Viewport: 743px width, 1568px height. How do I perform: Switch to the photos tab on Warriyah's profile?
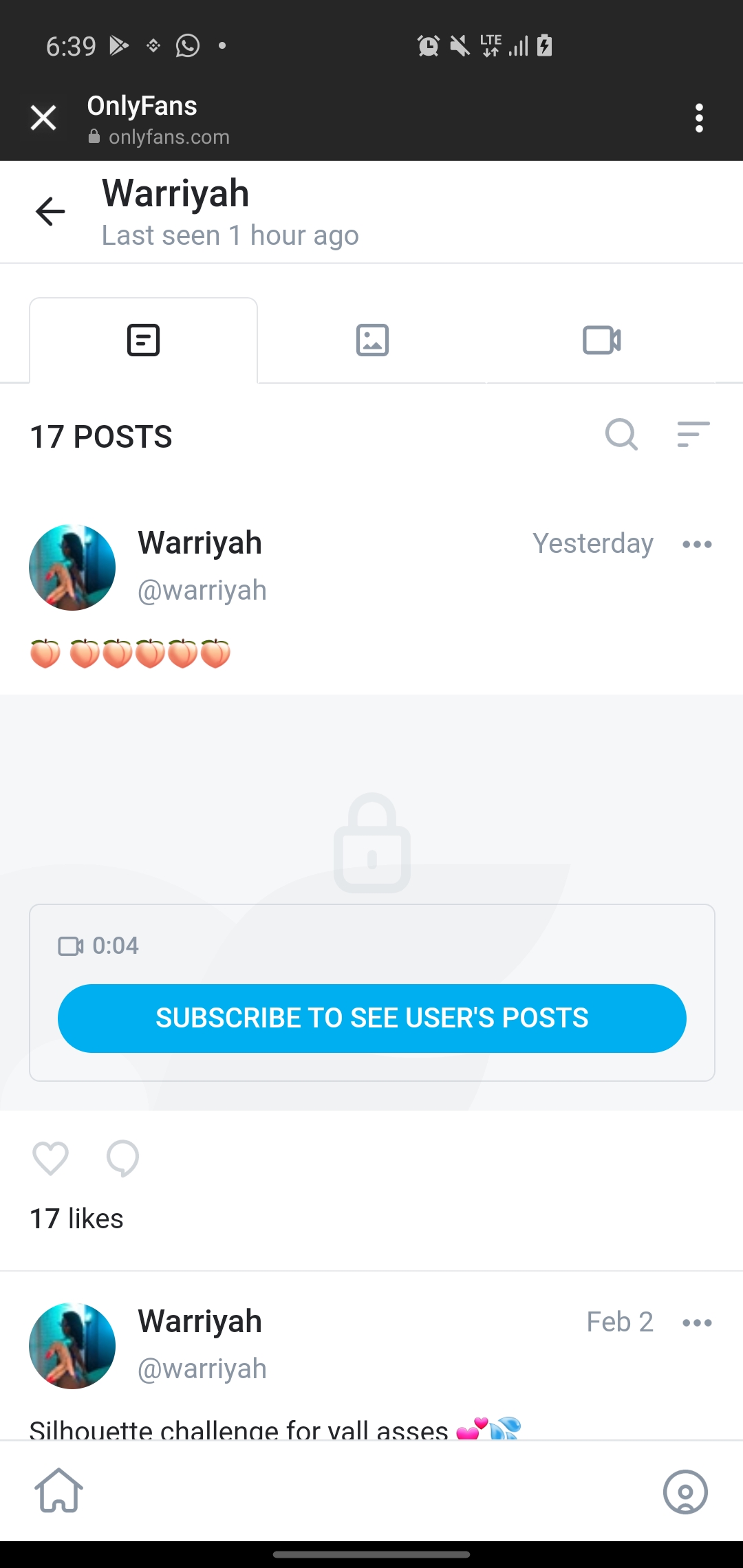(371, 339)
